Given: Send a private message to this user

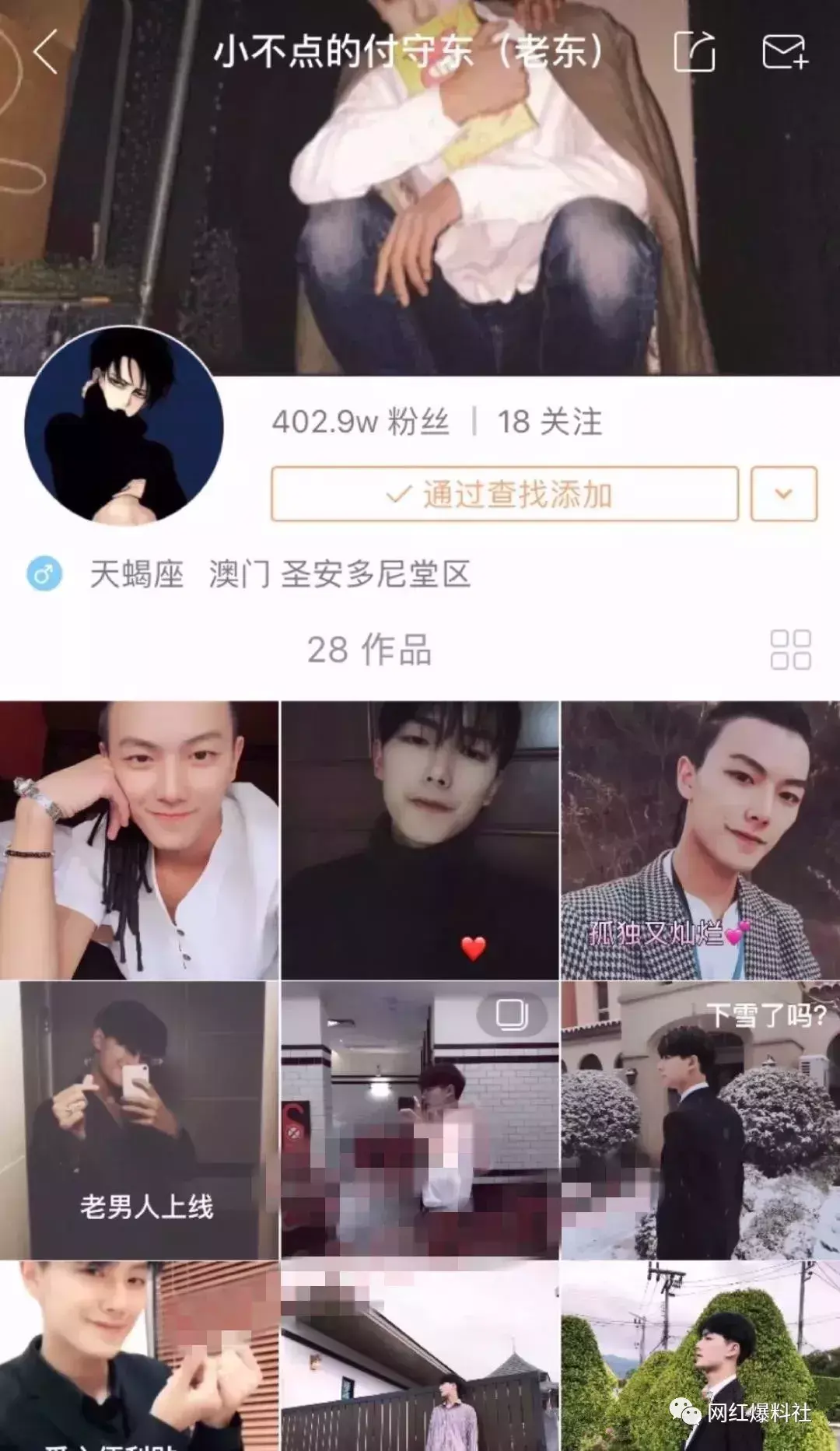Looking at the screenshot, I should [784, 52].
